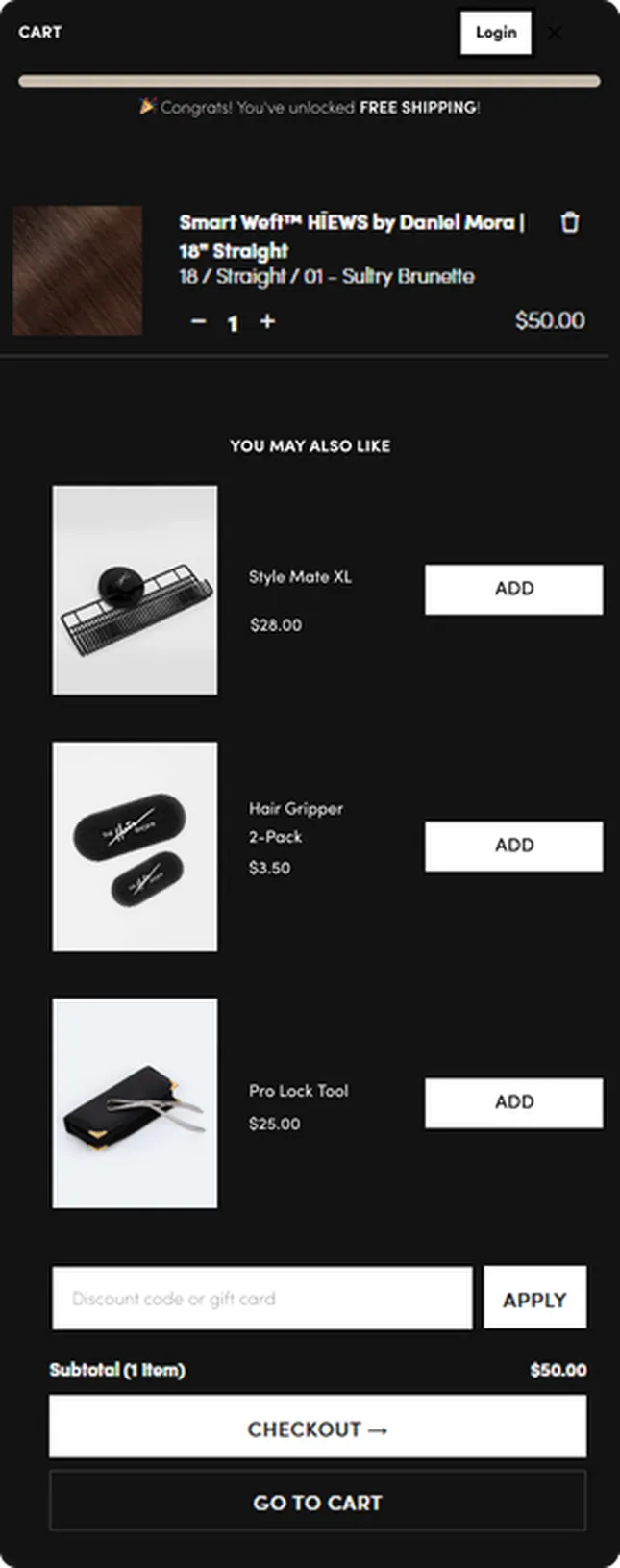Go to the full cart page
Screen dimensions: 620x1568
(x=317, y=1502)
